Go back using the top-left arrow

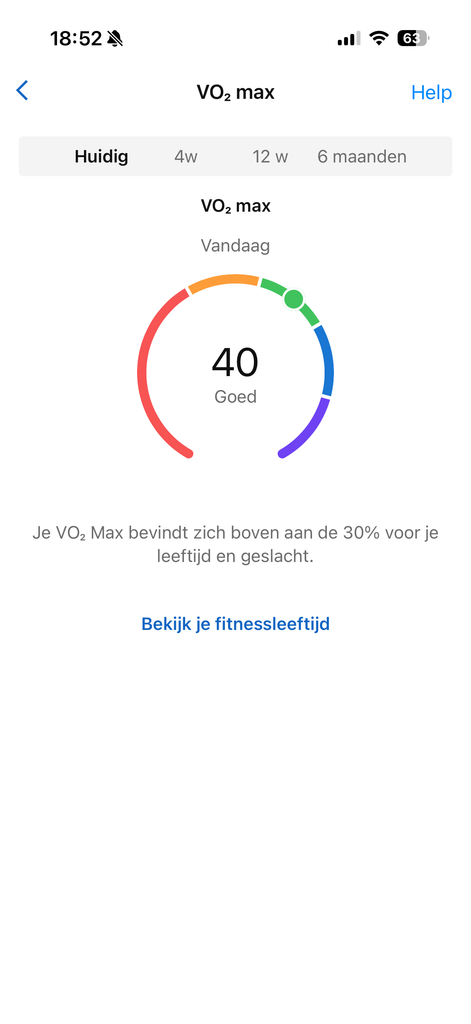pyautogui.click(x=22, y=91)
